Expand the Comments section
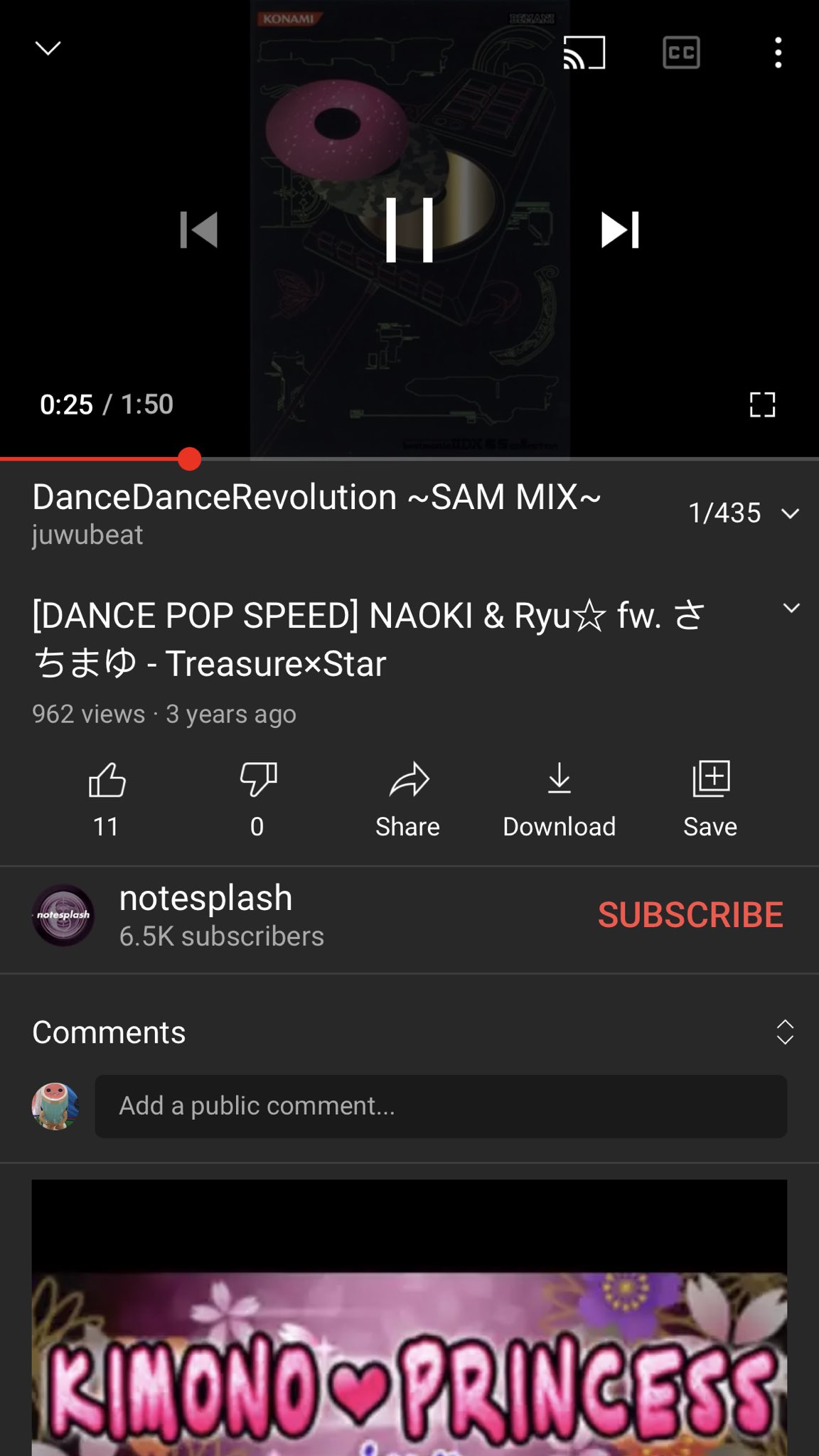The height and width of the screenshot is (1456, 819). 784,1032
